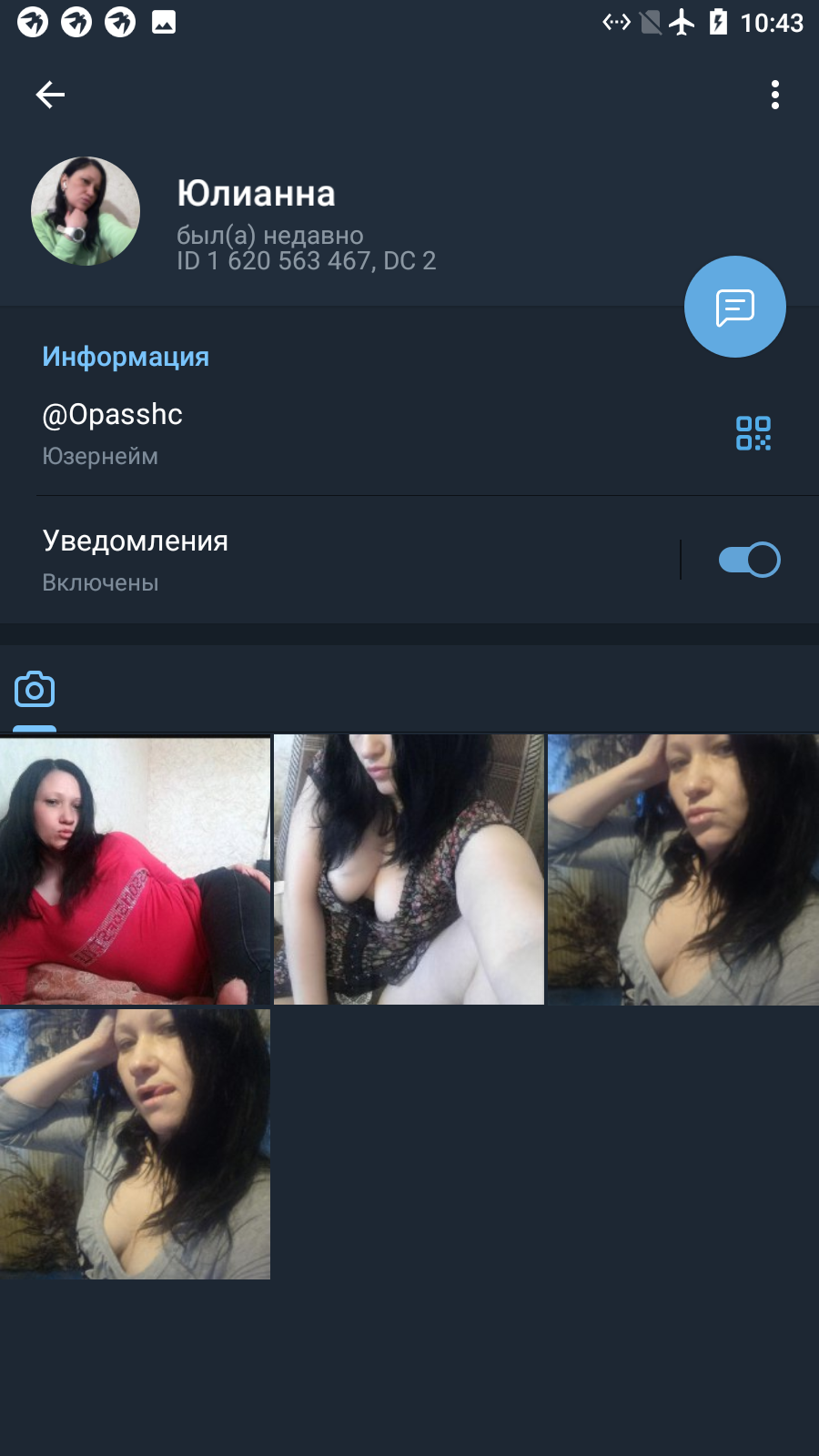Start a chat via the message button
The height and width of the screenshot is (1456, 819).
[735, 307]
